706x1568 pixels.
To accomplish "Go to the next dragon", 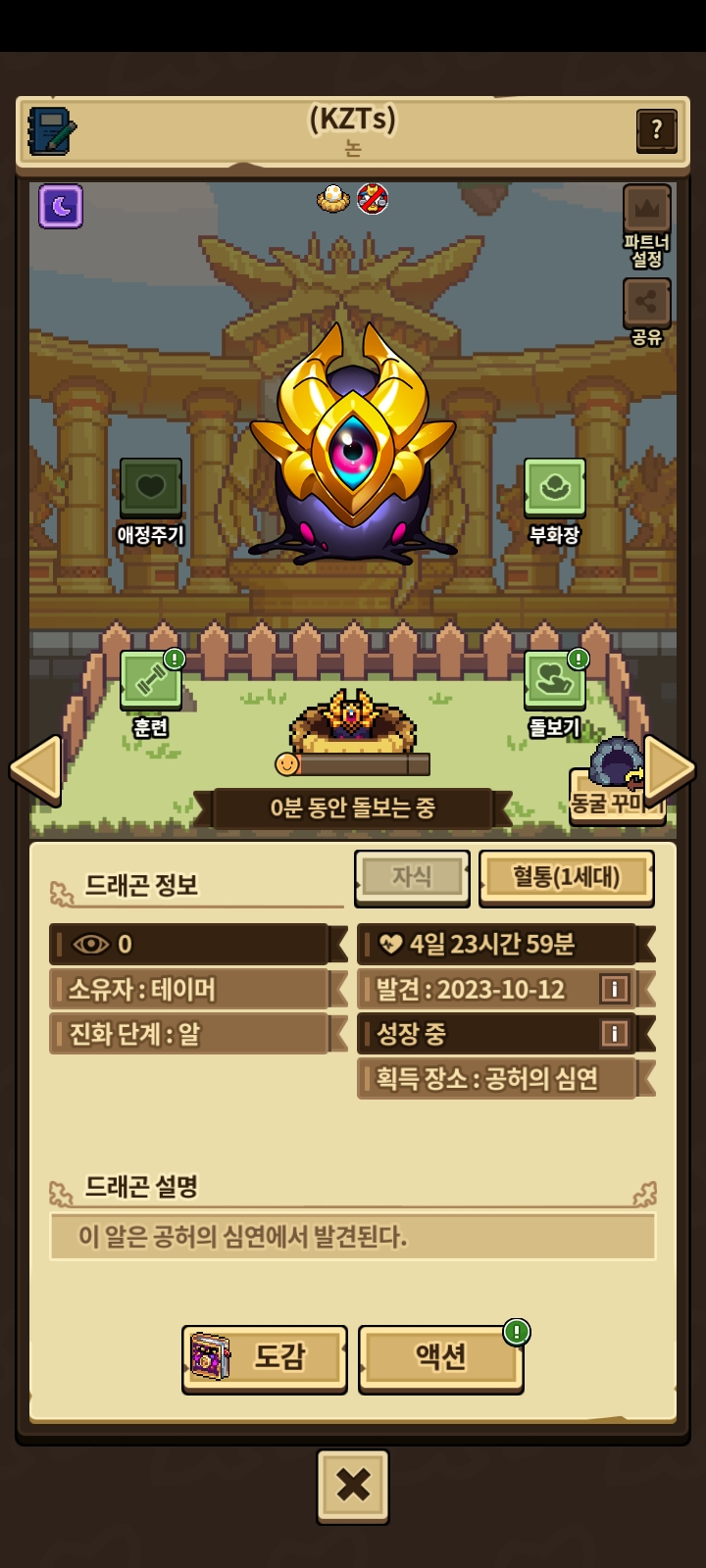I will click(x=671, y=770).
